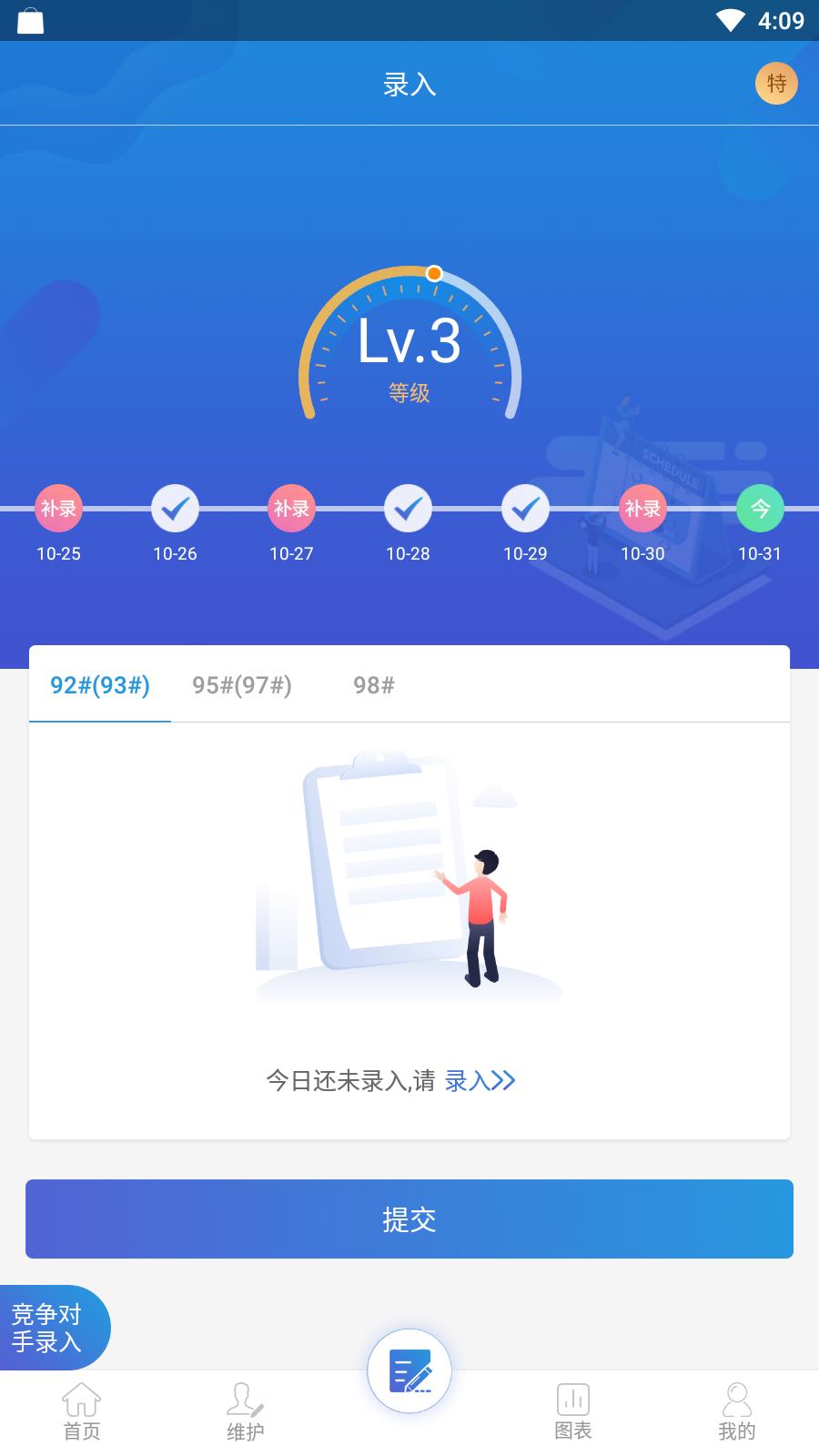The width and height of the screenshot is (819, 1456).
Task: Follow the 录入>> link
Action: (x=480, y=1080)
